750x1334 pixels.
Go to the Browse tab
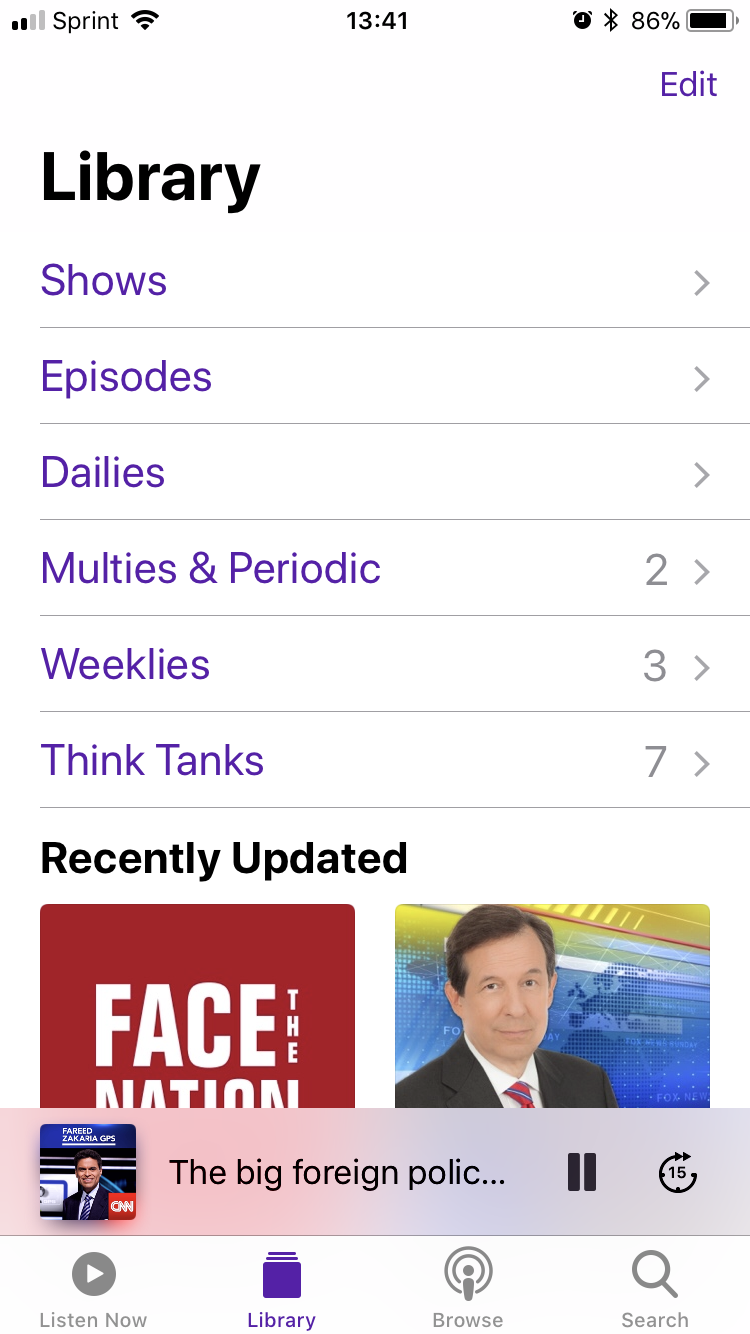(467, 1290)
